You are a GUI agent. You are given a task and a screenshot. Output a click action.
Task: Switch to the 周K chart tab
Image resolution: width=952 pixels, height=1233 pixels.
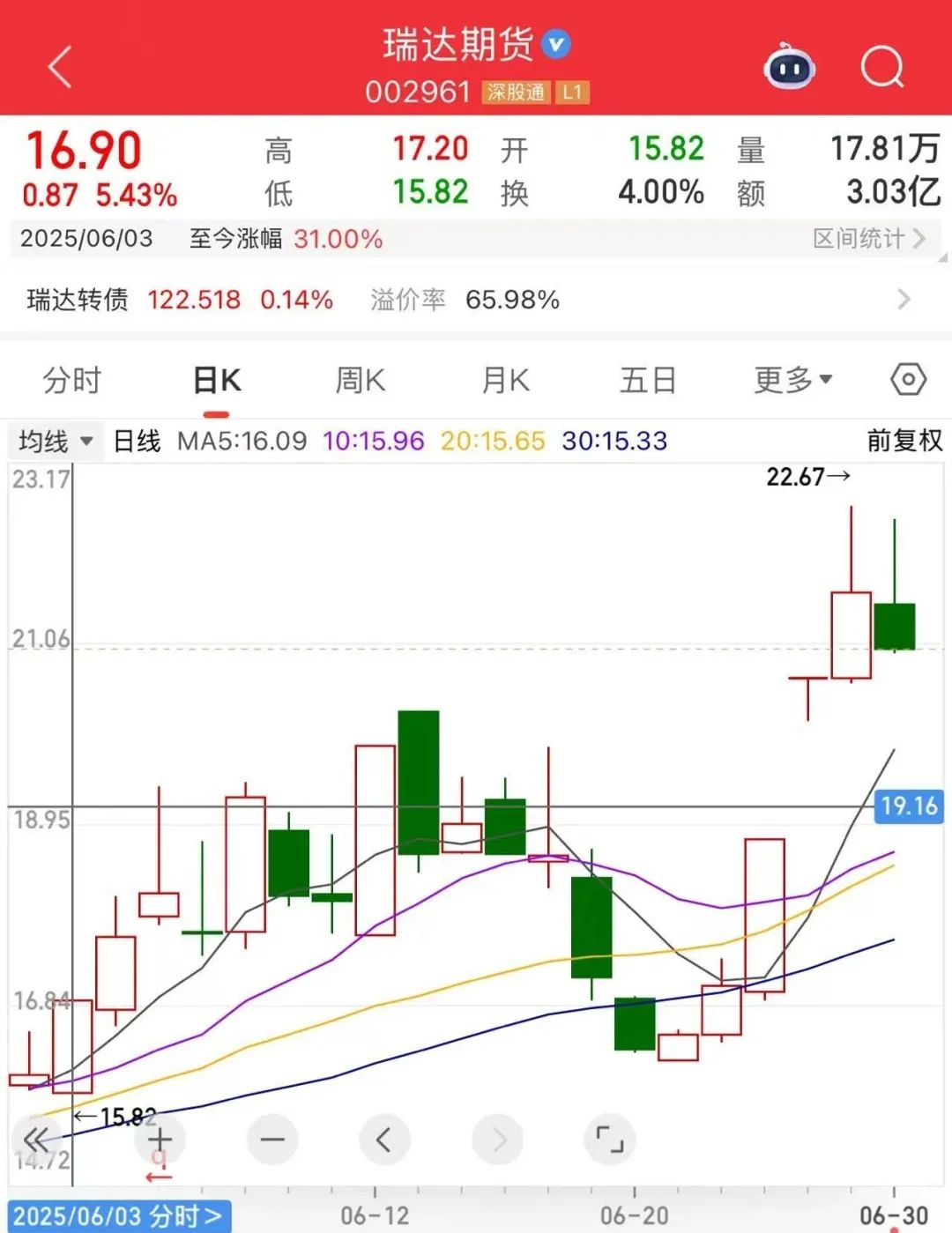pyautogui.click(x=361, y=381)
